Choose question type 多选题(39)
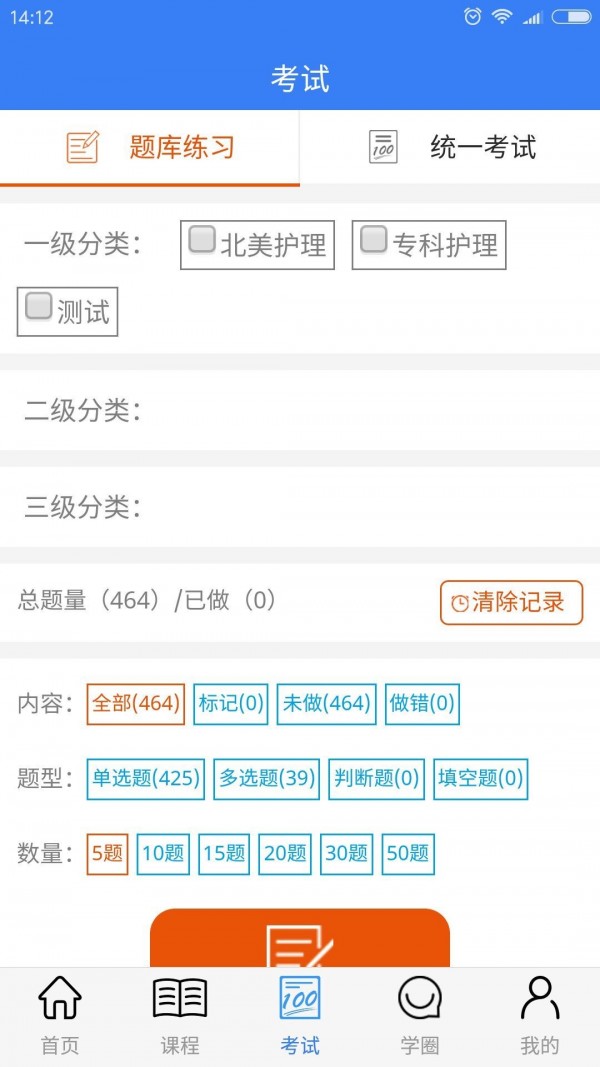This screenshot has height=1067, width=600. pyautogui.click(x=267, y=779)
